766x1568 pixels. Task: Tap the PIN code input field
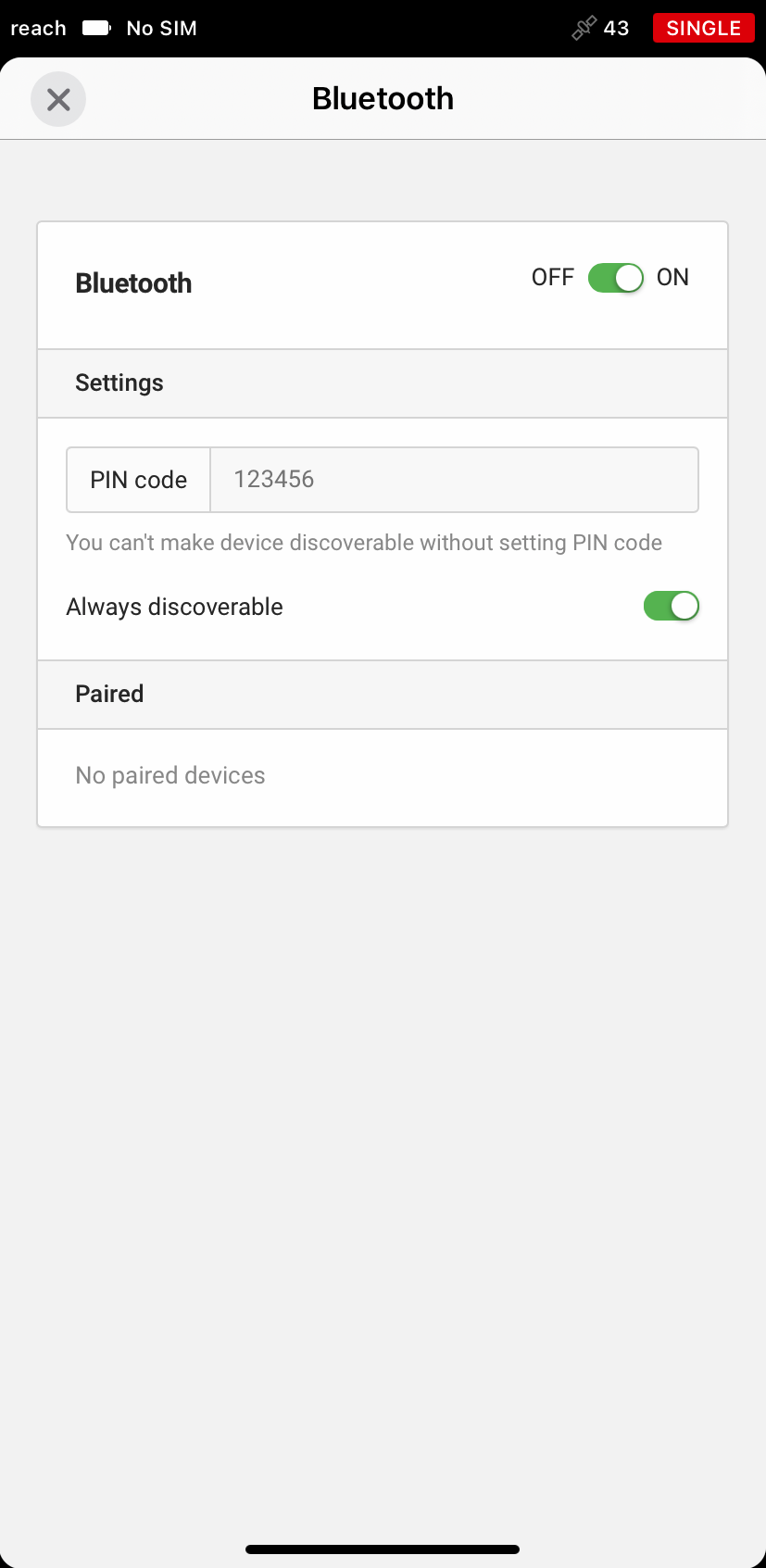pyautogui.click(x=454, y=480)
